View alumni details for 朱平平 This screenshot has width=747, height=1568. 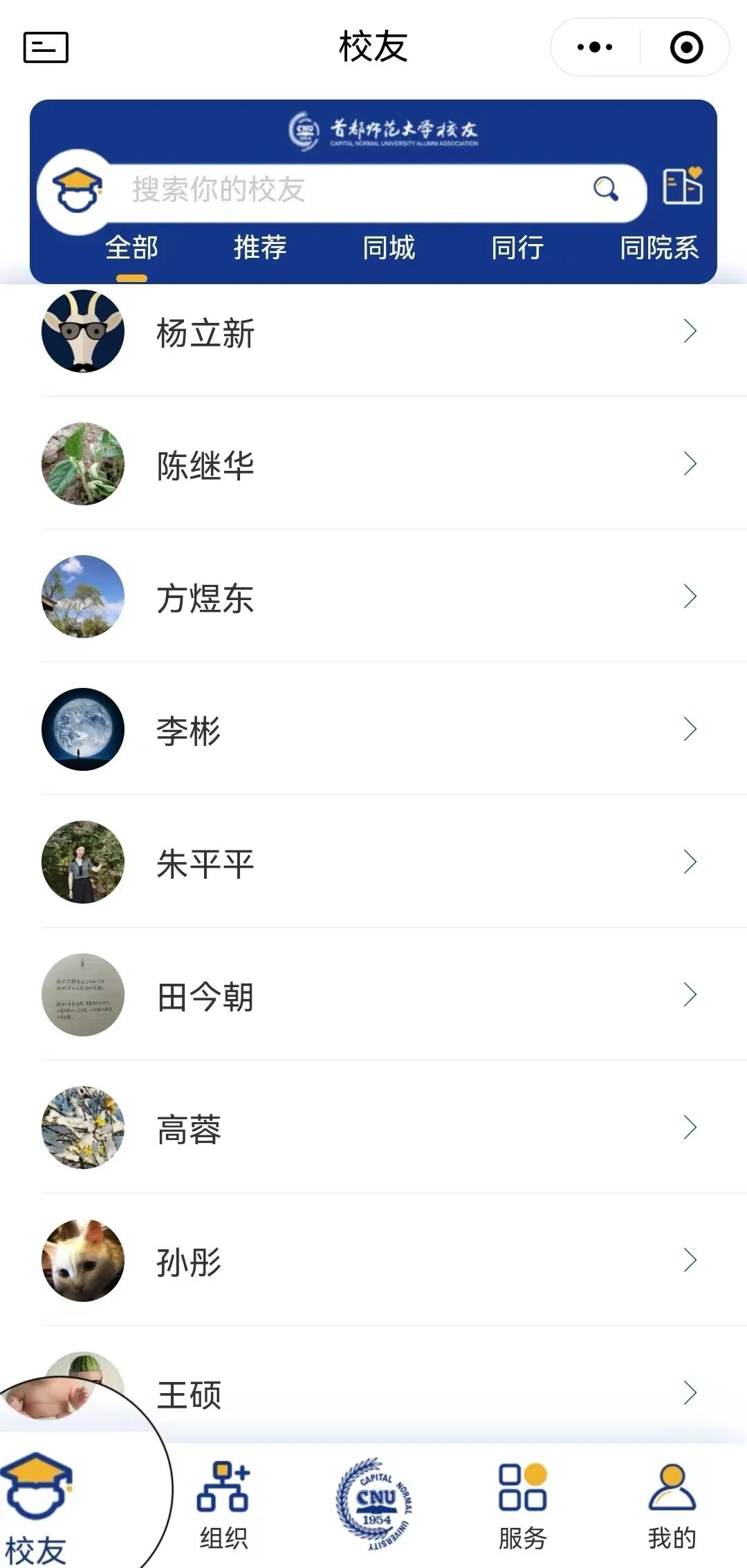tap(373, 863)
